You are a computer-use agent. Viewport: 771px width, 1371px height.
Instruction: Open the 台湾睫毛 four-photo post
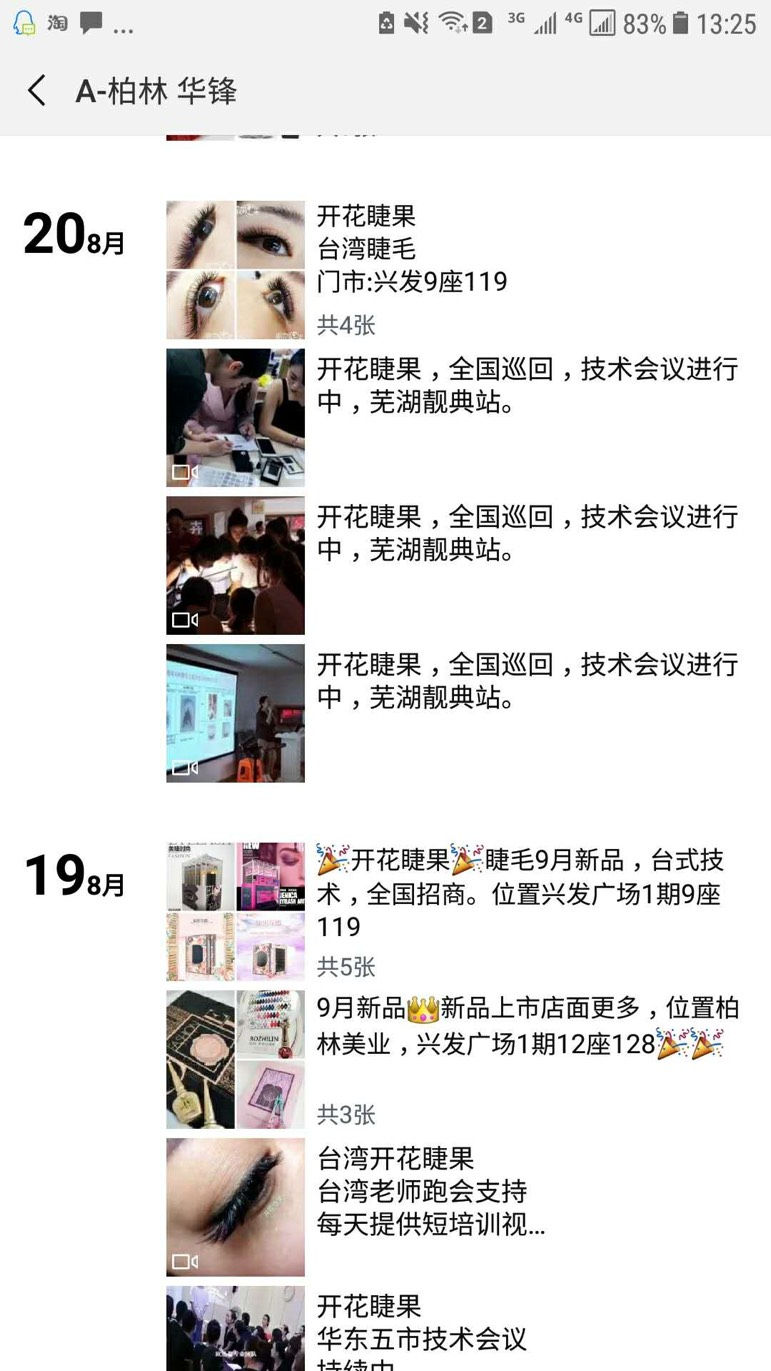235,270
